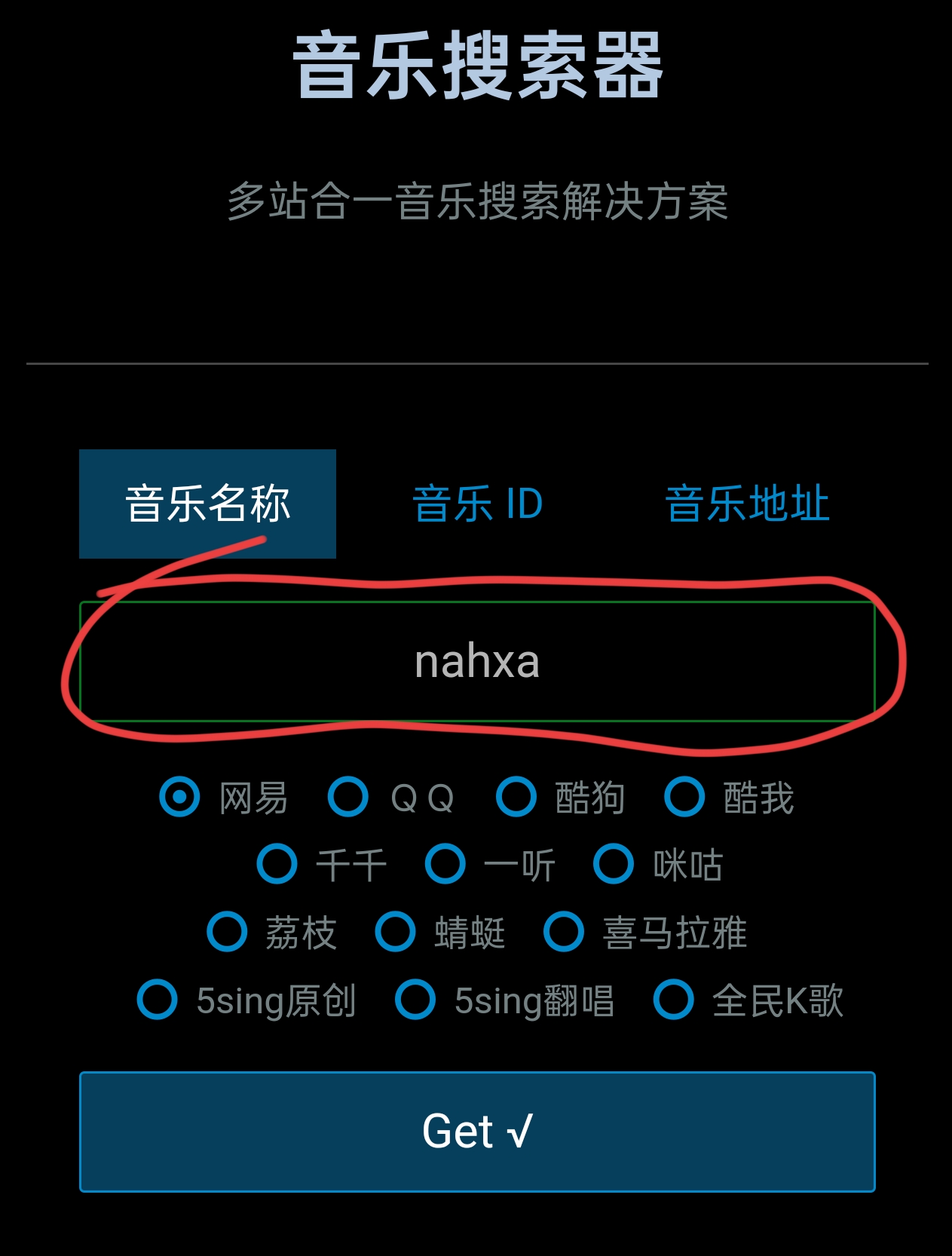The width and height of the screenshot is (952, 1256).
Task: Choose the 5sing翻唱 option
Action: click(x=415, y=1000)
